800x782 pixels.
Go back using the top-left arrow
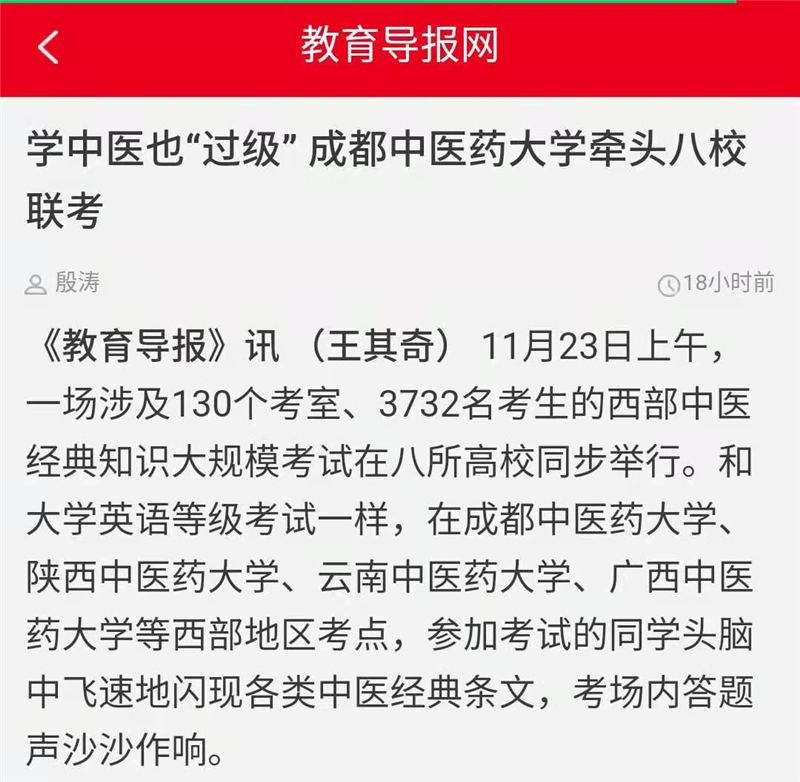(48, 47)
